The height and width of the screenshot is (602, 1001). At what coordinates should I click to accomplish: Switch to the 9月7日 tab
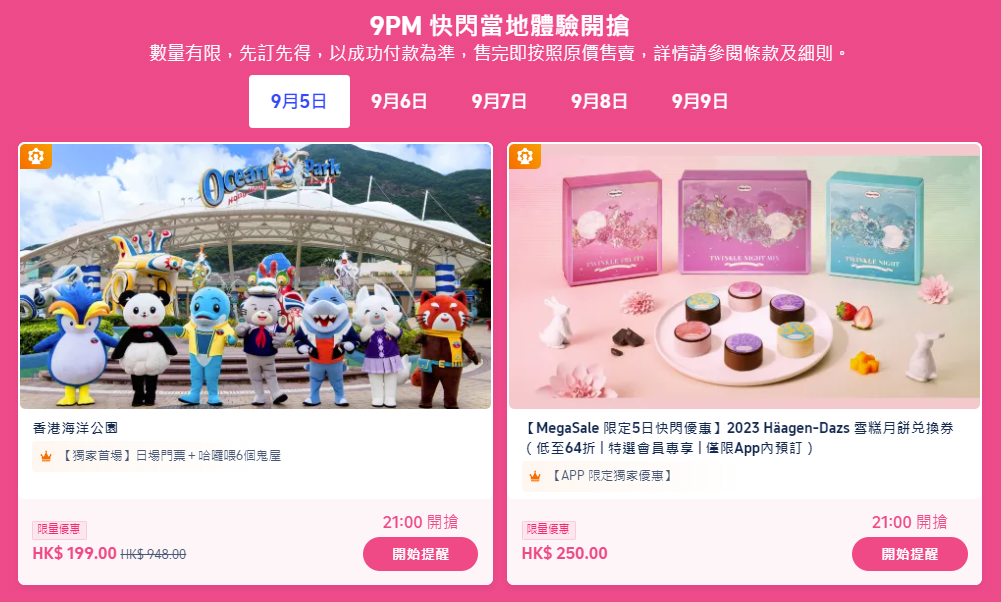tap(499, 101)
